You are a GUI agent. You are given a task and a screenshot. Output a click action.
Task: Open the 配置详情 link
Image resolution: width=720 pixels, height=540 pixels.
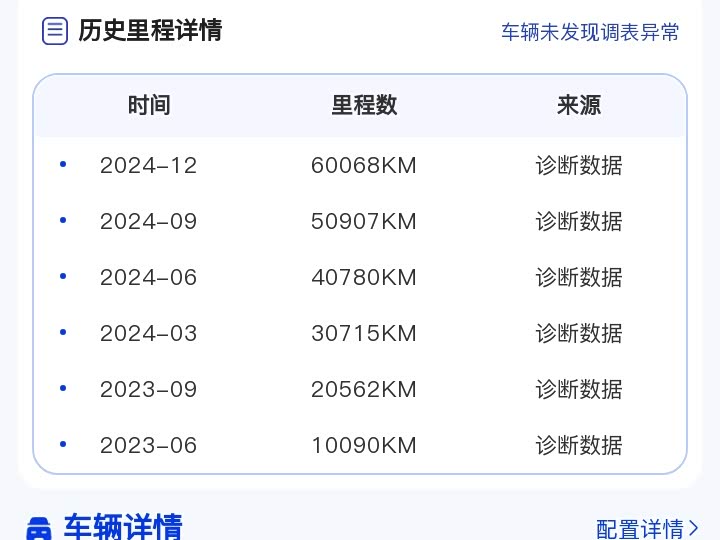tap(646, 528)
